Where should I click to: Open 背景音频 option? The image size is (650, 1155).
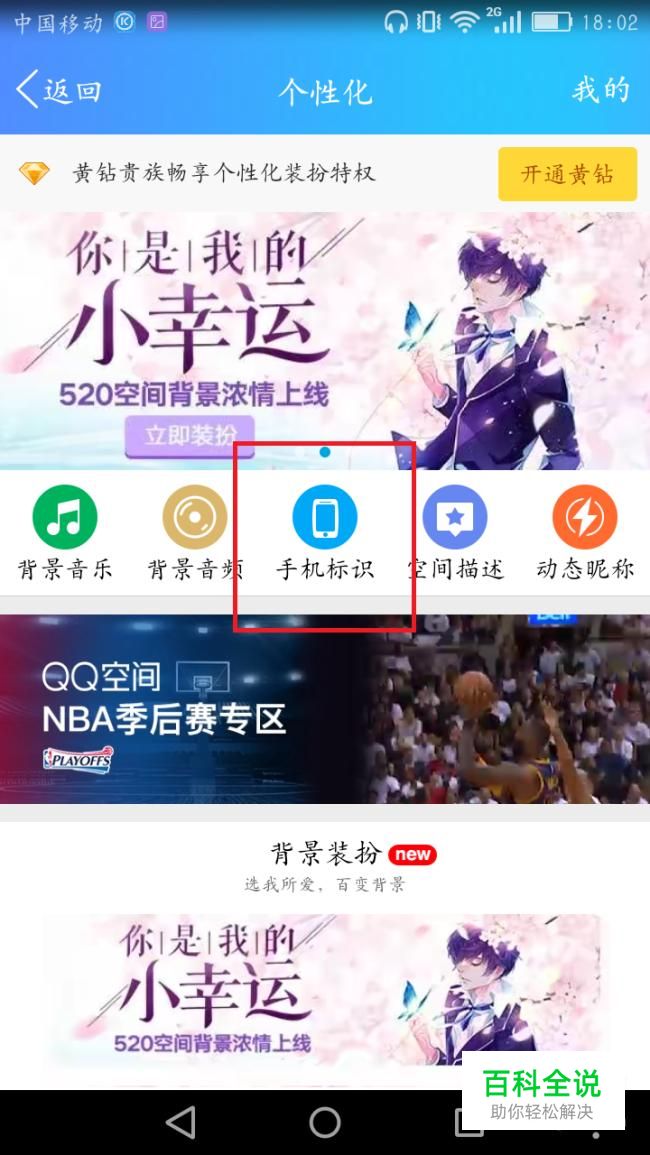click(x=195, y=535)
